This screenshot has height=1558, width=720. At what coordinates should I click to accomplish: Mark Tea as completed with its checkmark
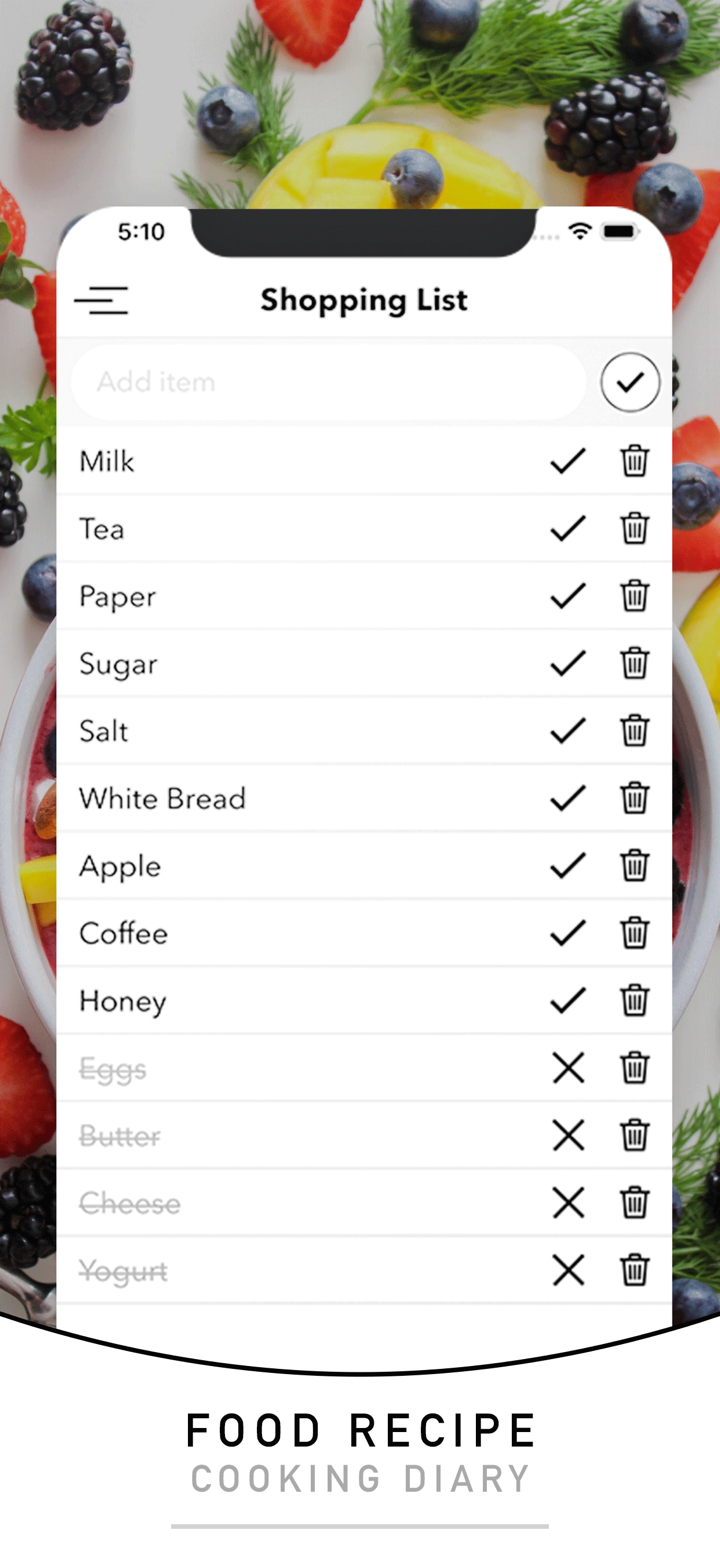tap(566, 528)
